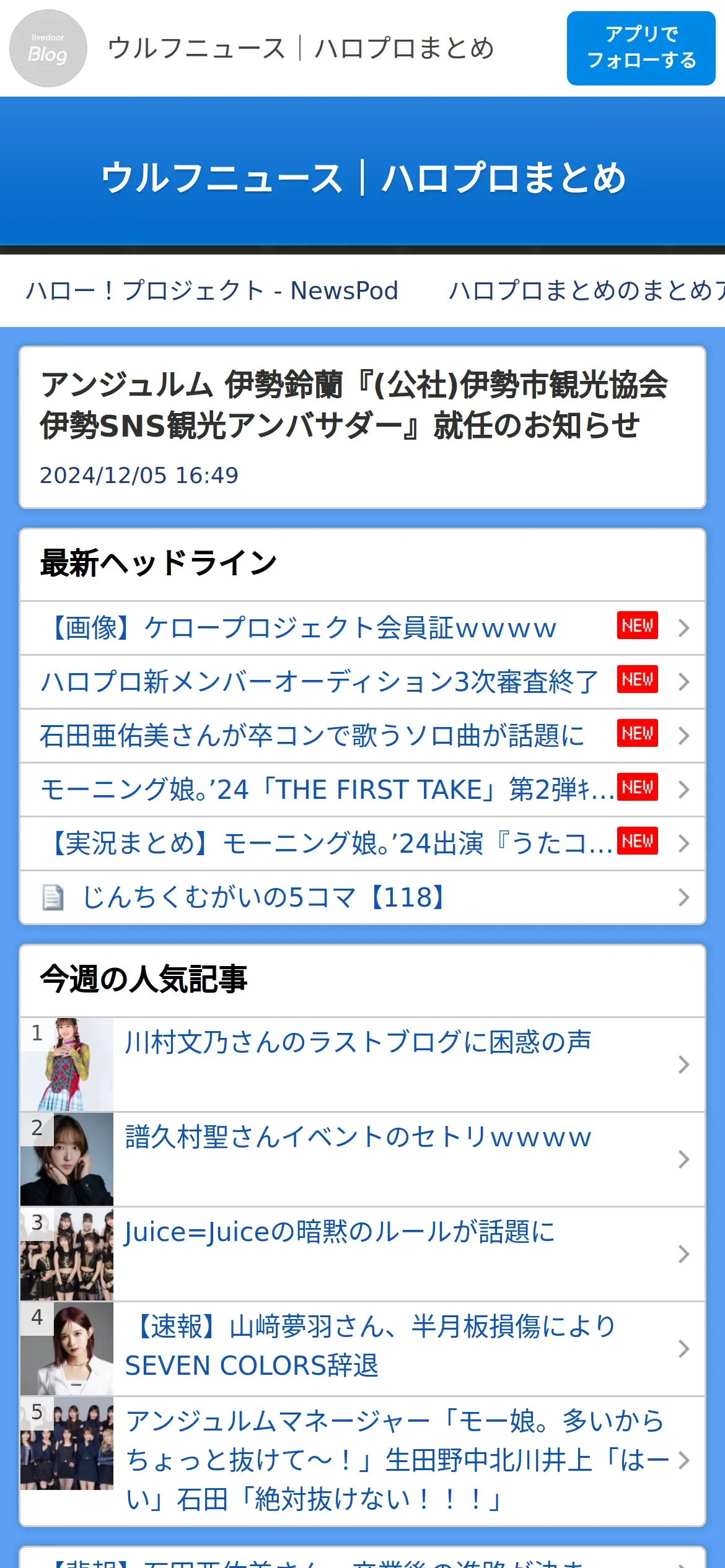Open headline ケロープロジェクト会員証wwww

point(362,628)
